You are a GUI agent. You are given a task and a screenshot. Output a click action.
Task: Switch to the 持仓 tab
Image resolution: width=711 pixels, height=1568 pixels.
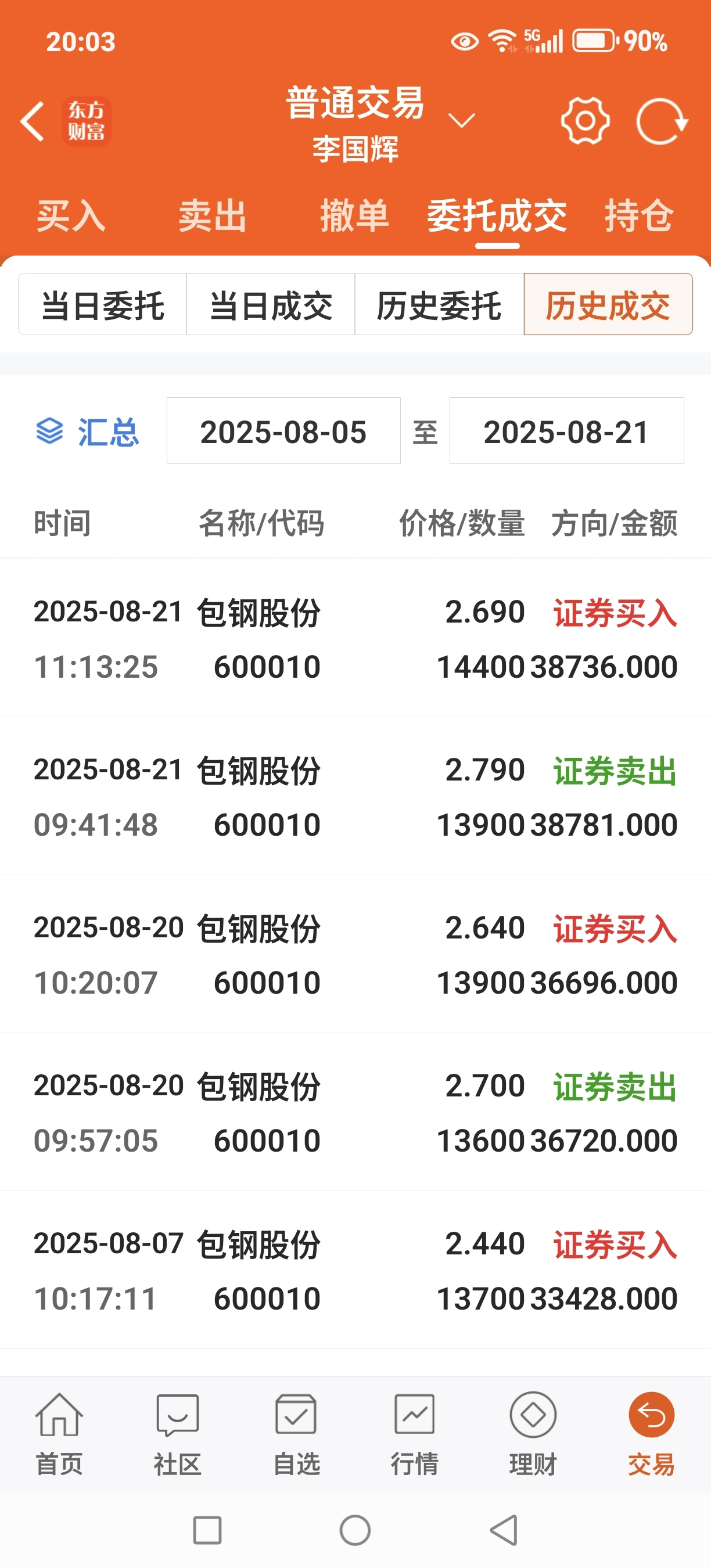(639, 215)
